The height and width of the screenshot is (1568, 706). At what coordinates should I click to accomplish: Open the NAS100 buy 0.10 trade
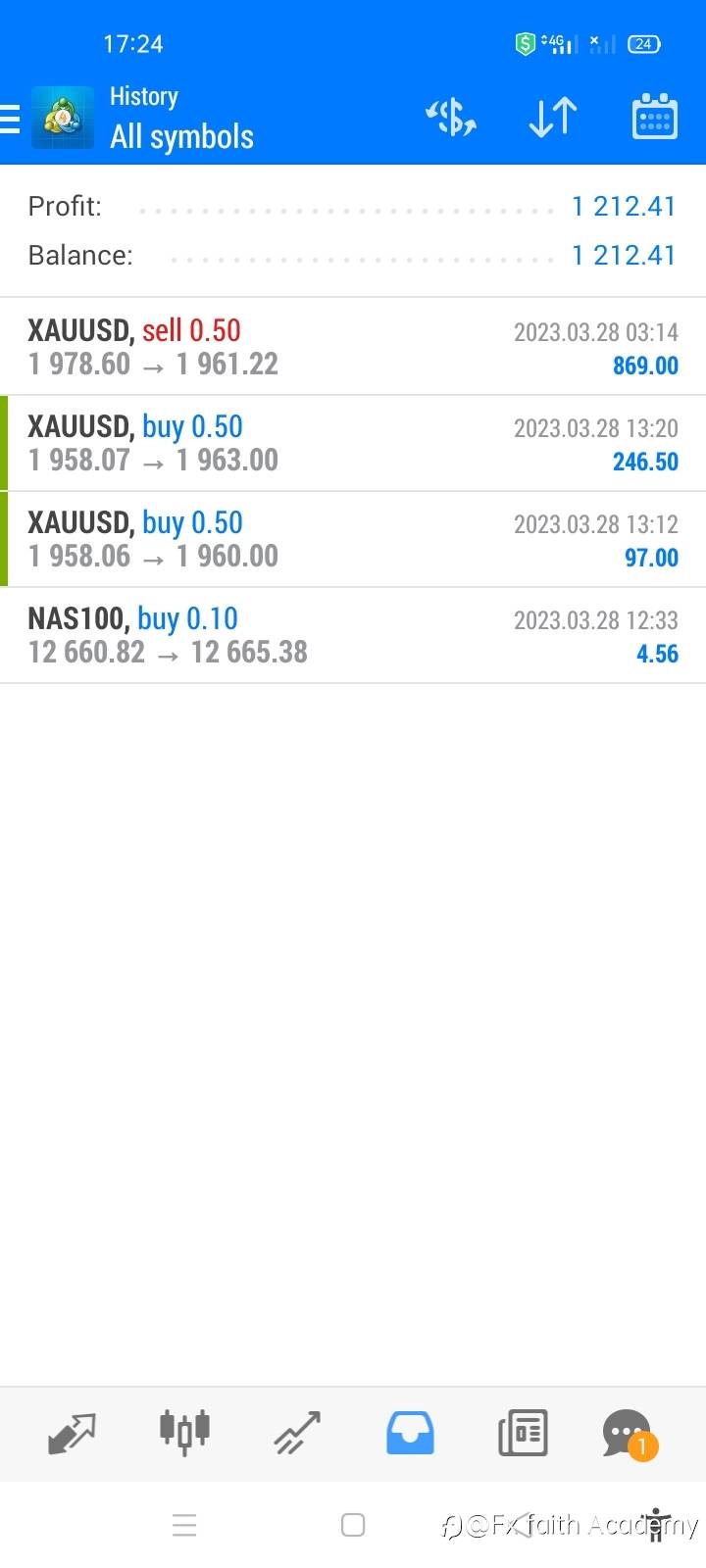(x=353, y=635)
